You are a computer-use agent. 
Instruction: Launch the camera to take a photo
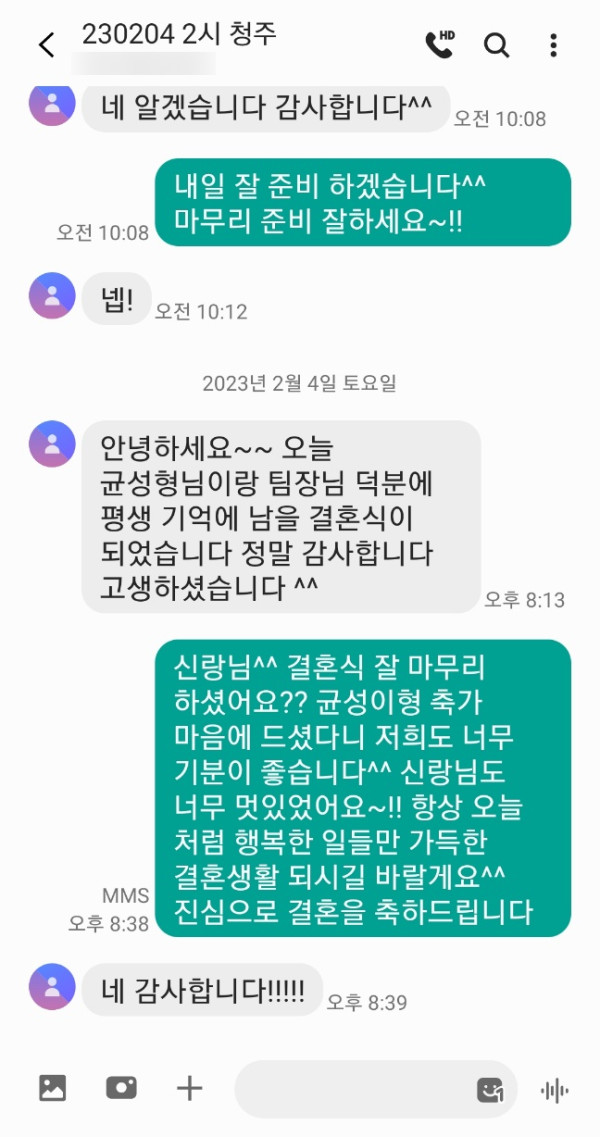(x=121, y=1088)
